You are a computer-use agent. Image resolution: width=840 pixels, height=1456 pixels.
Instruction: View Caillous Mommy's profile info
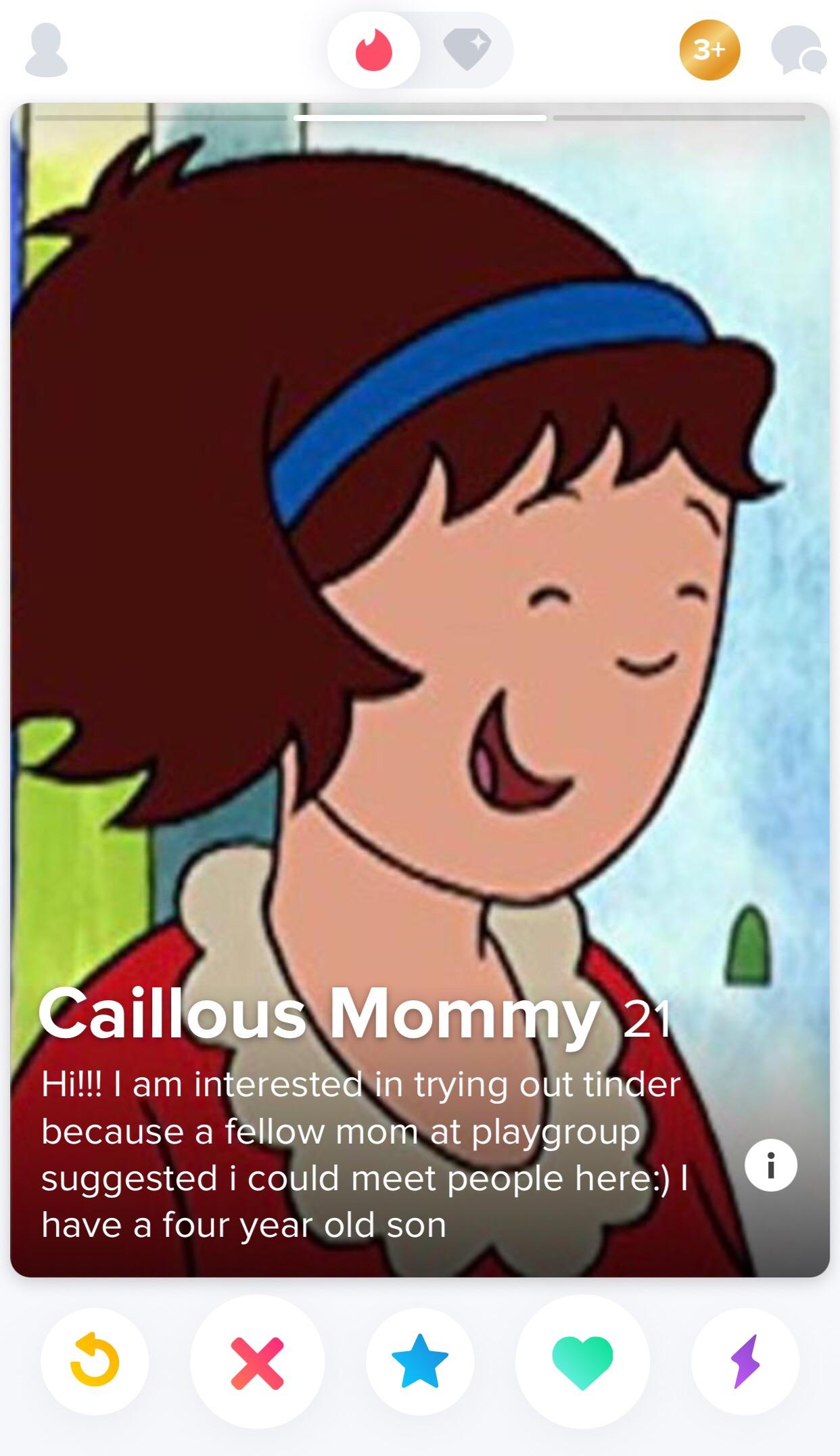click(770, 1165)
